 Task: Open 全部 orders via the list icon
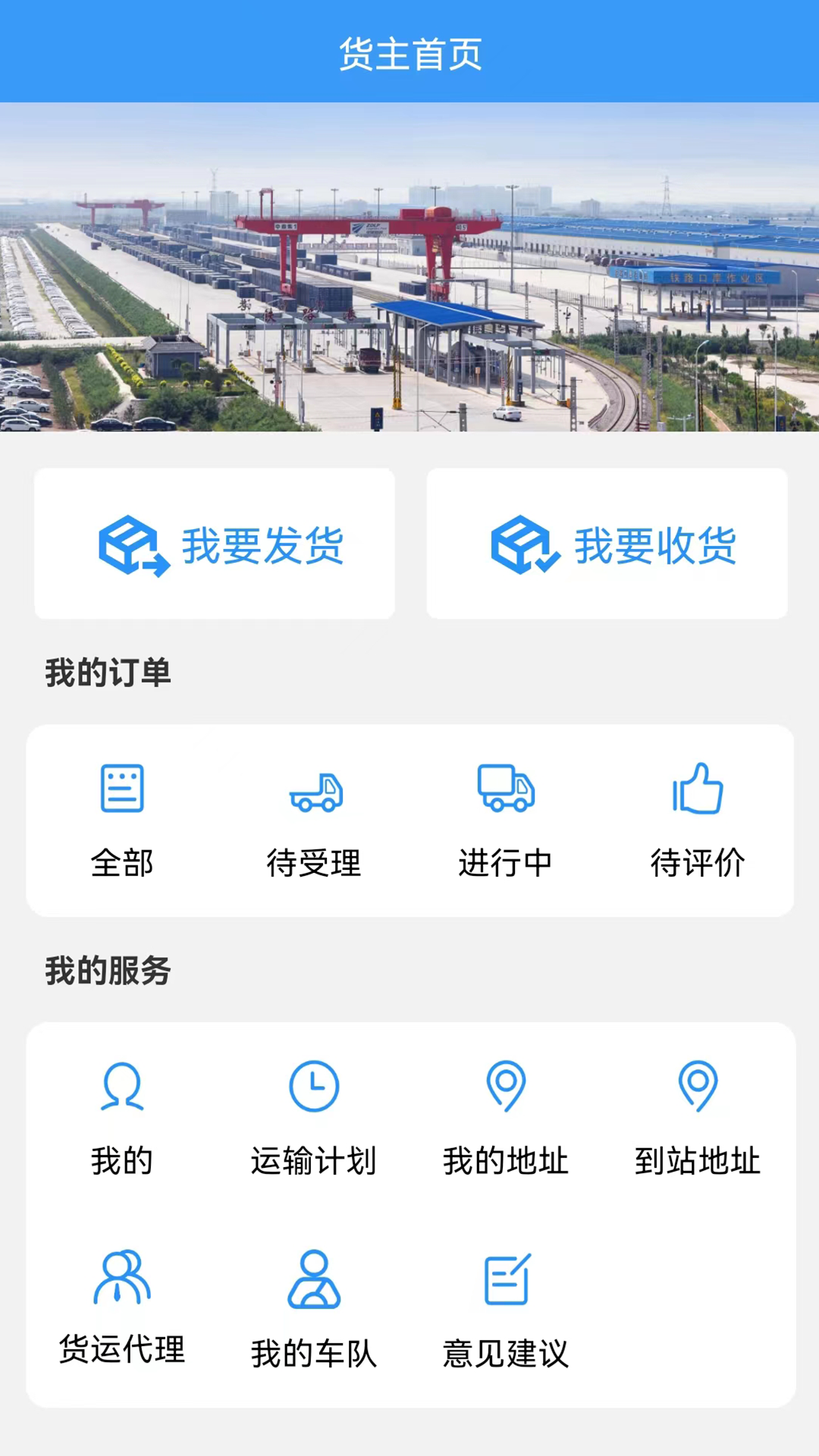pyautogui.click(x=122, y=789)
